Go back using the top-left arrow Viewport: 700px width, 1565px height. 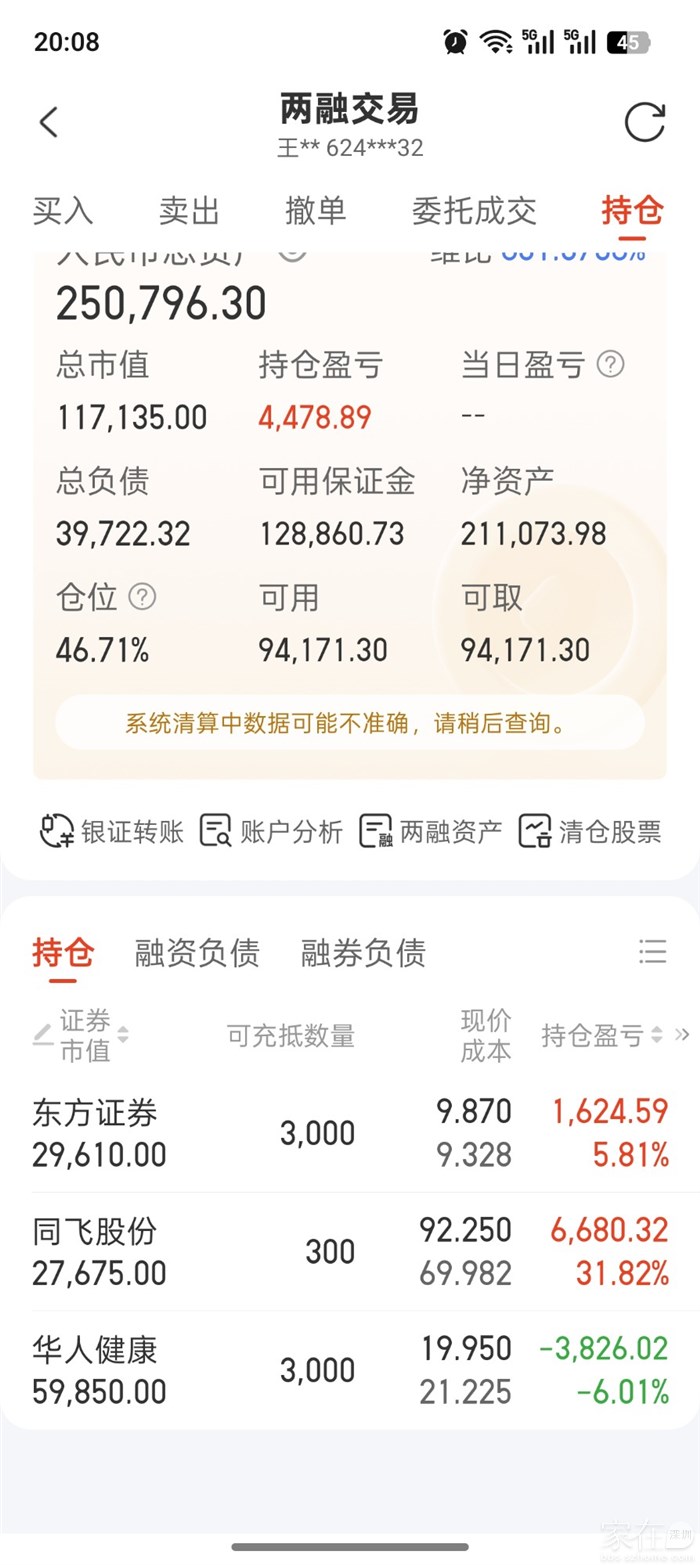coord(49,122)
